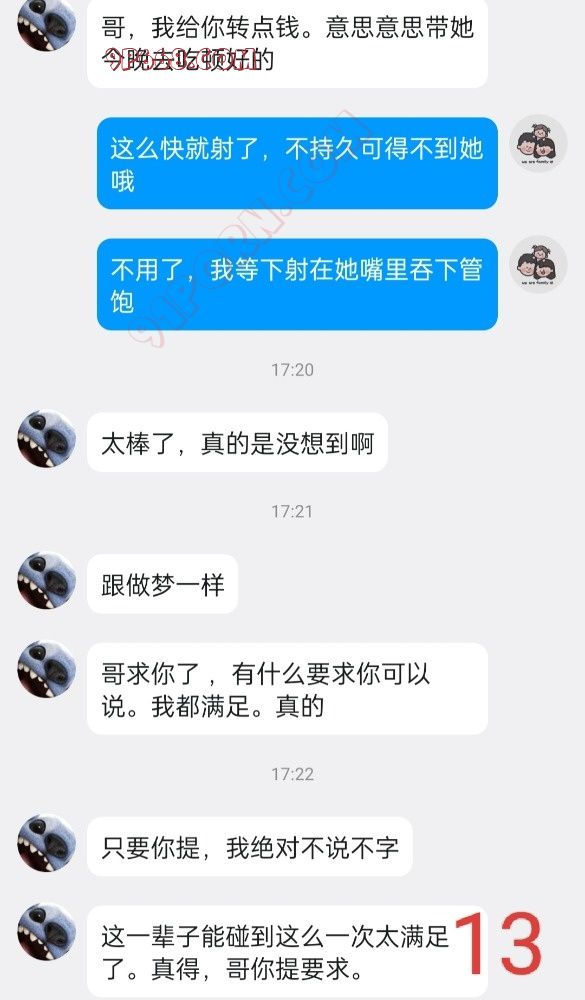This screenshot has height=1000, width=585.
Task: Tap the avatar next to 跟做梦一样
Action: click(x=47, y=580)
